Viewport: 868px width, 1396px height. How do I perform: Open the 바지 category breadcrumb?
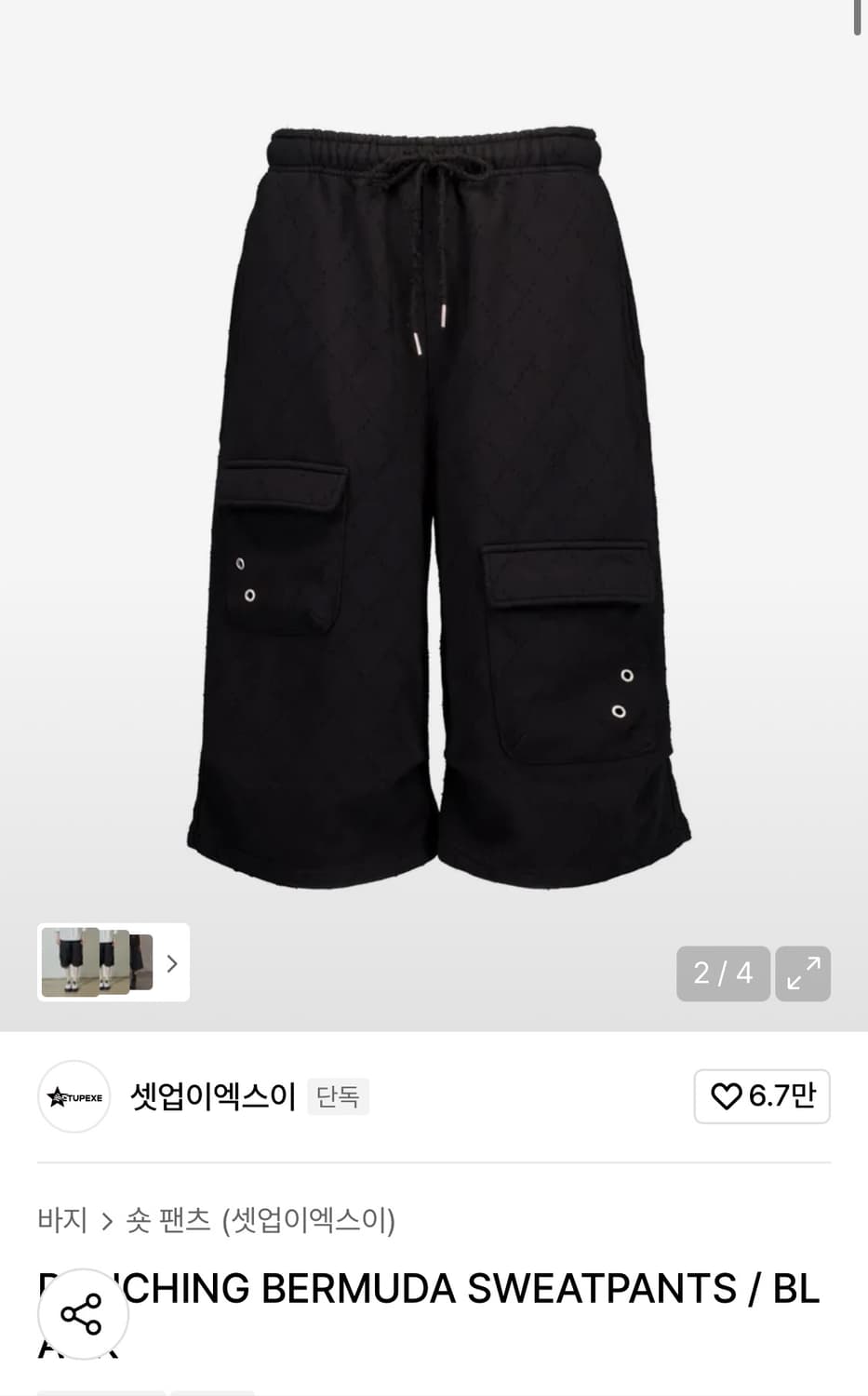(61, 1220)
